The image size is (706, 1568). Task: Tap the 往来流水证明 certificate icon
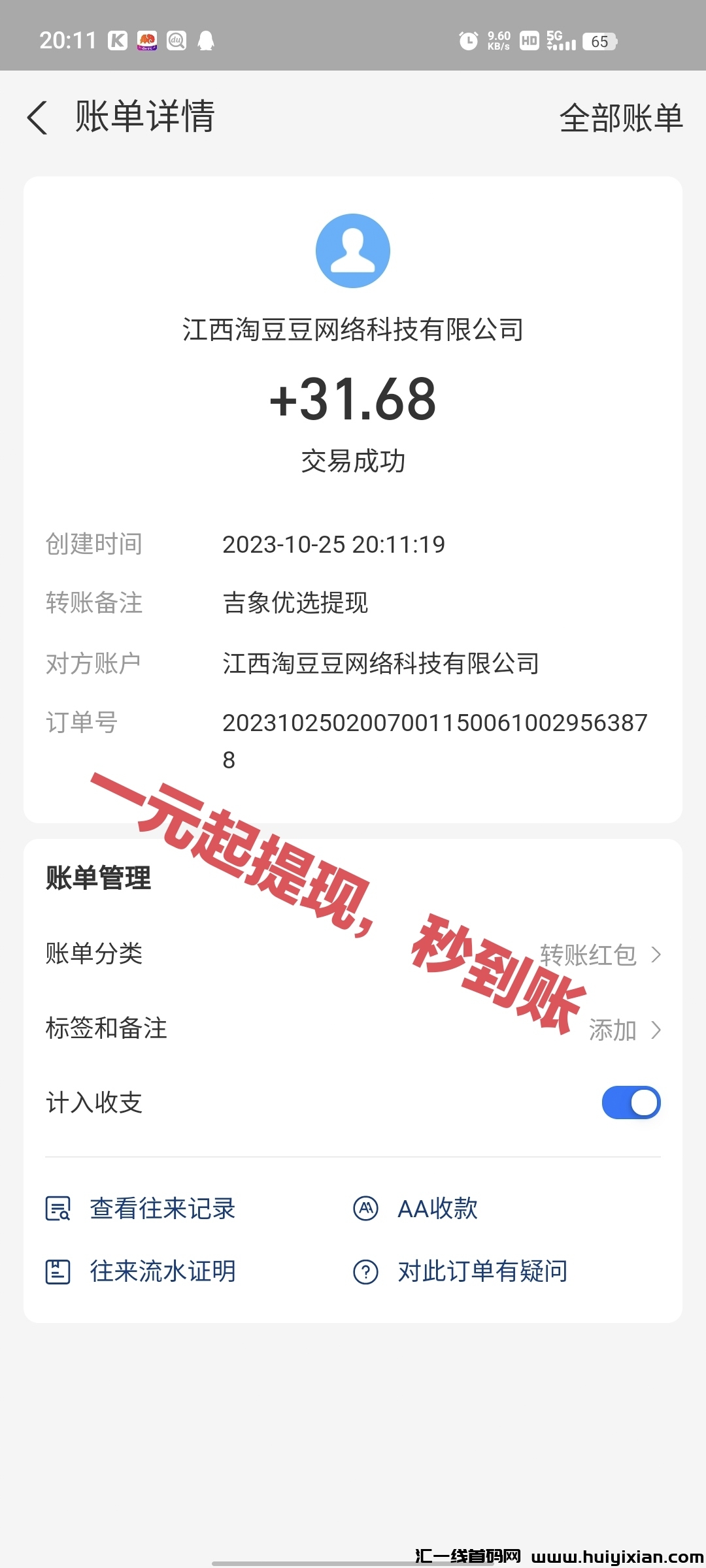59,1271
